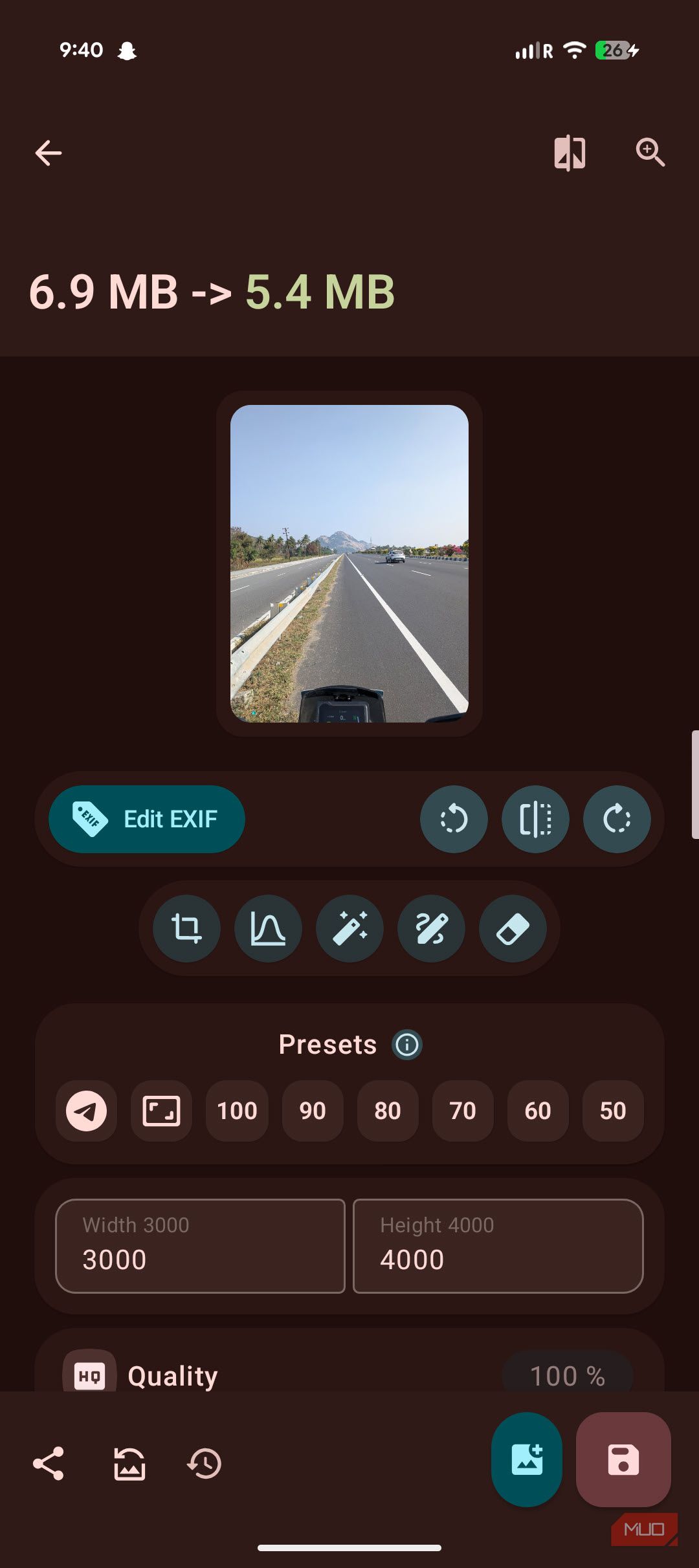Rotate the image clockwise
This screenshot has height=1568, width=699.
(x=617, y=819)
